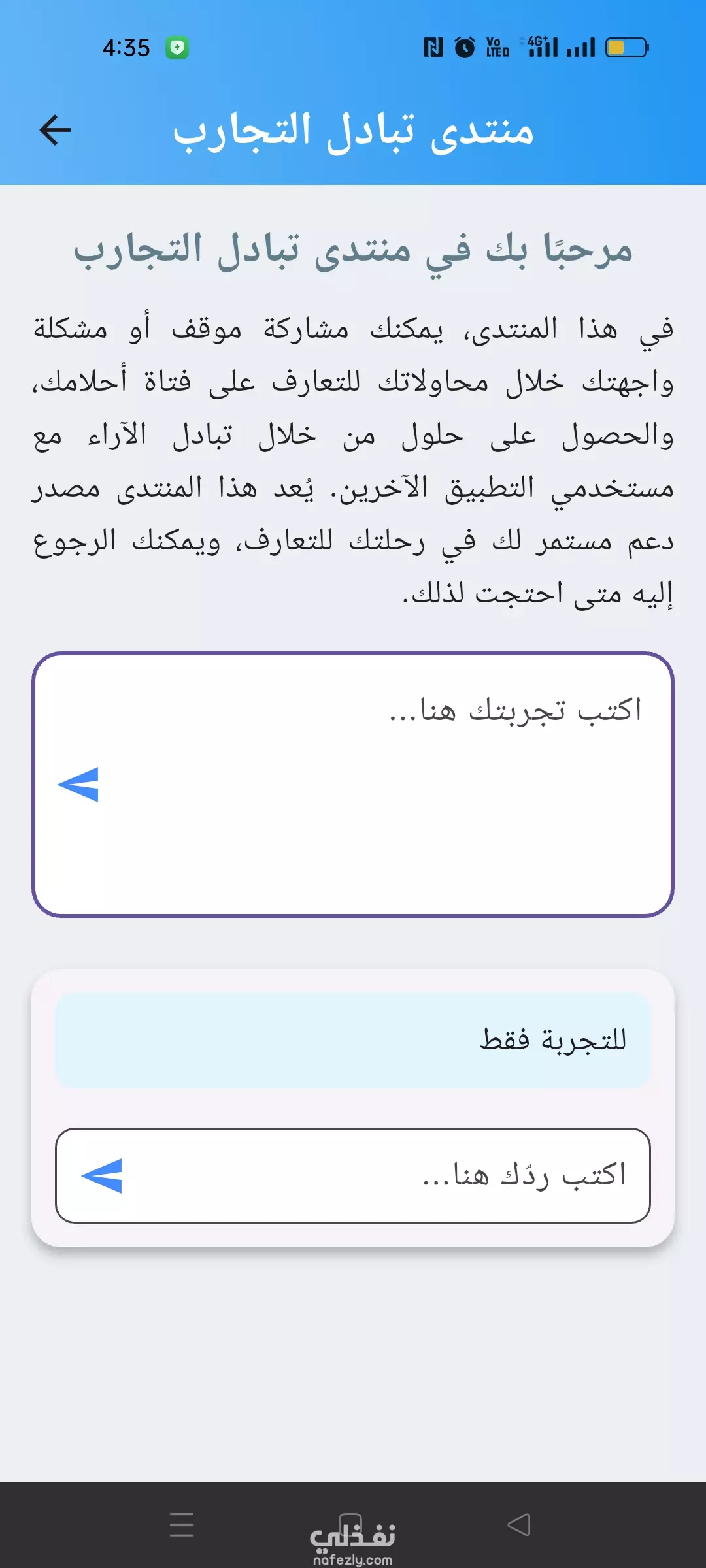Go back using the app bar arrow

[55, 130]
